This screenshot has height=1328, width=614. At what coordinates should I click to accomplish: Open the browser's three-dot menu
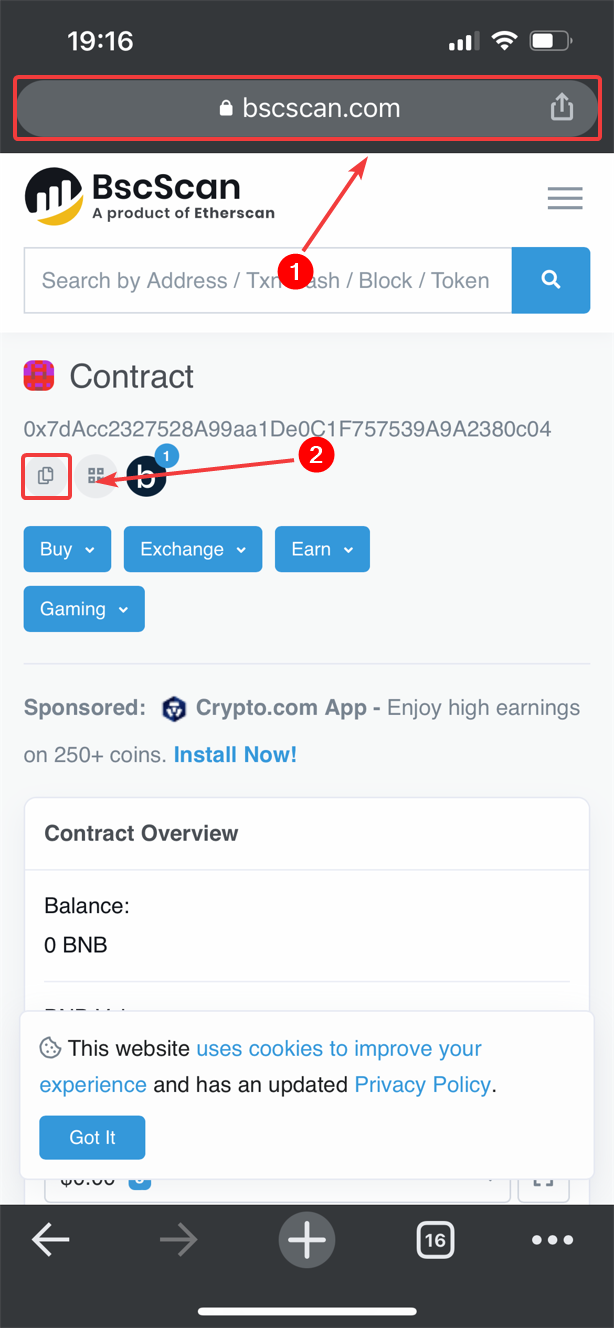click(552, 1241)
